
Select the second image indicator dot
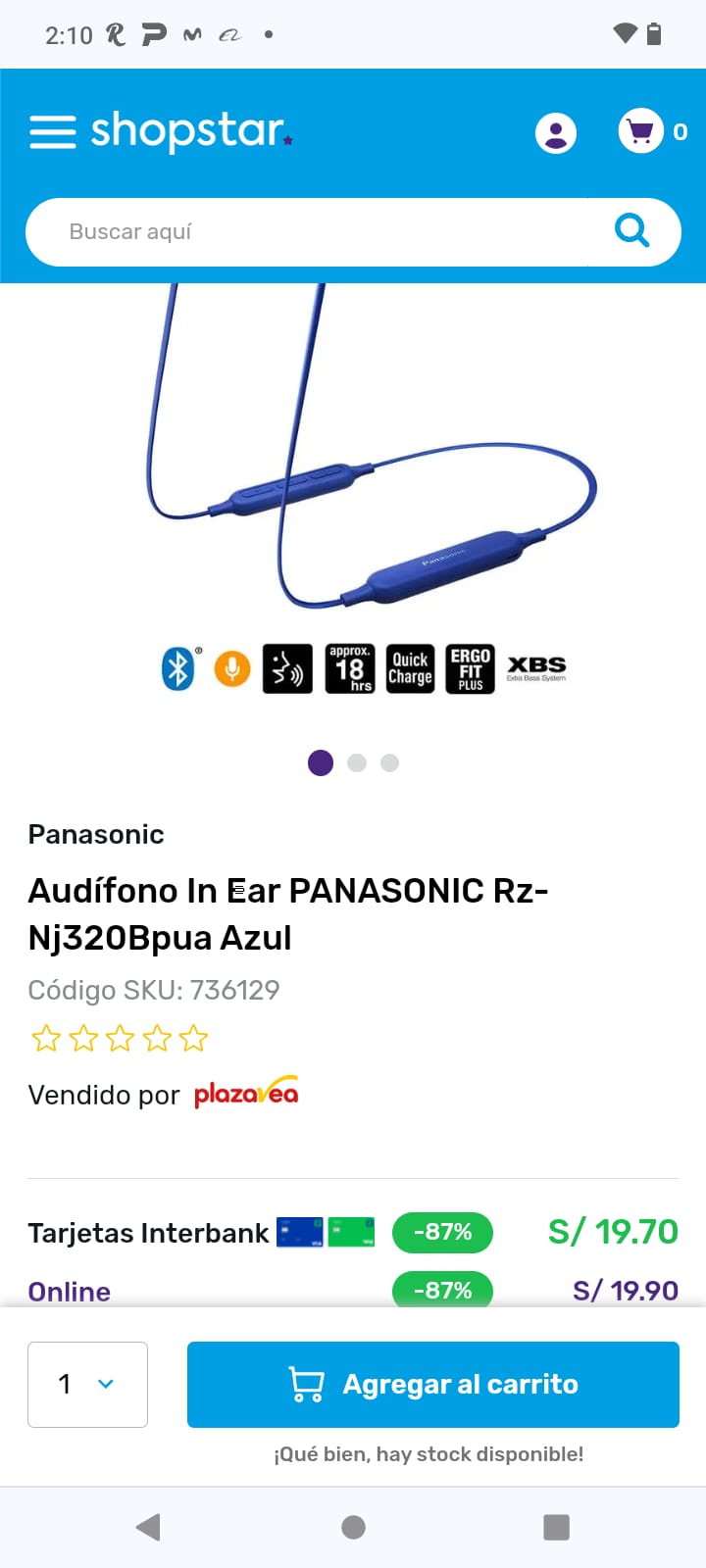pyautogui.click(x=357, y=762)
